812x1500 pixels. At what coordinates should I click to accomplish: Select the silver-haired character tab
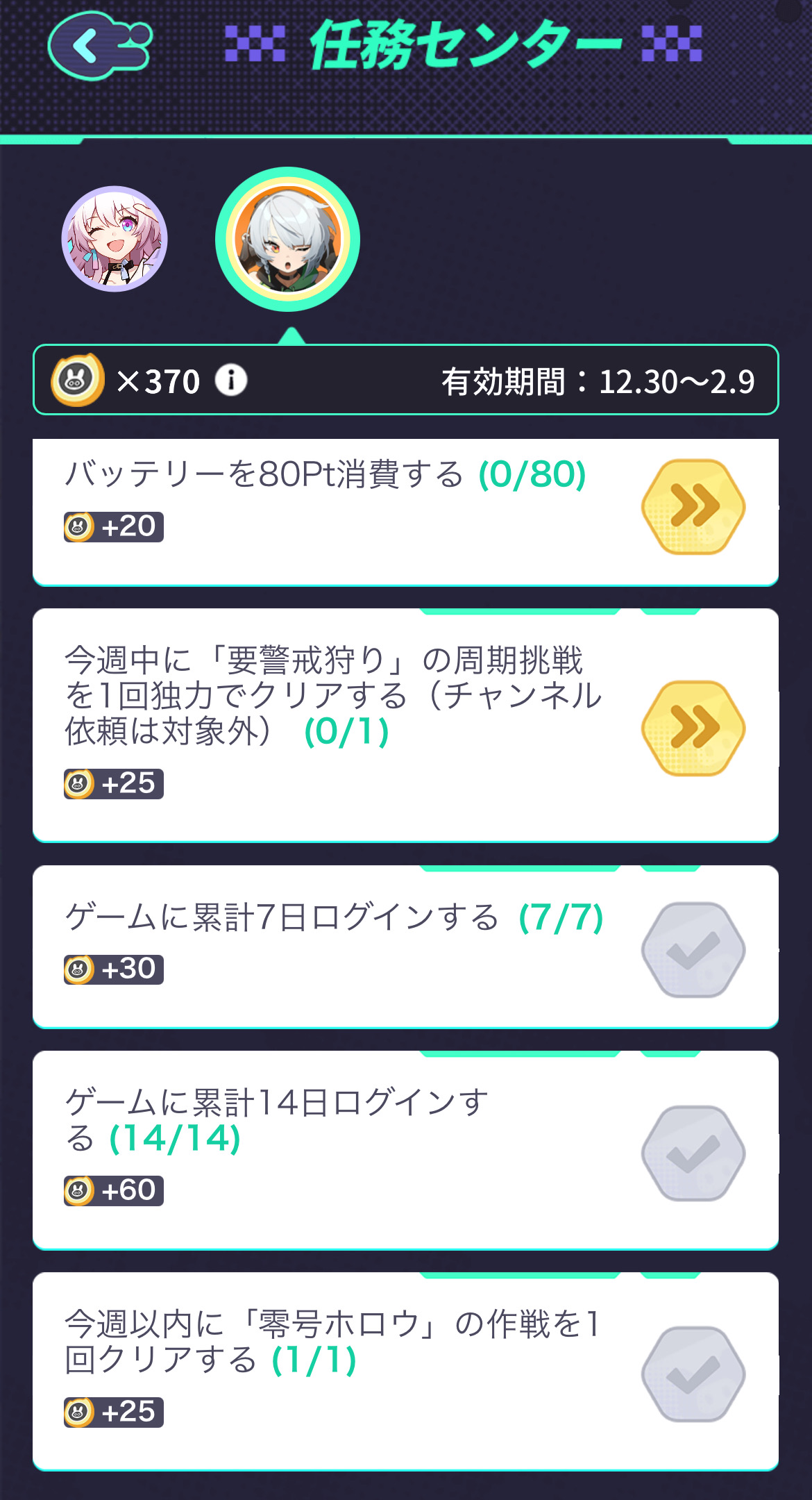[287, 240]
